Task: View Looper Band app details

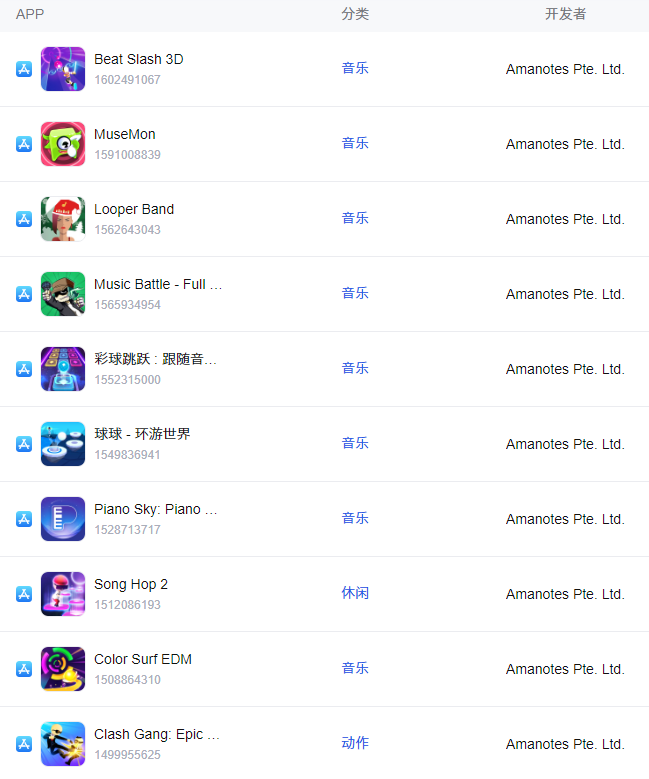Action: [x=133, y=209]
